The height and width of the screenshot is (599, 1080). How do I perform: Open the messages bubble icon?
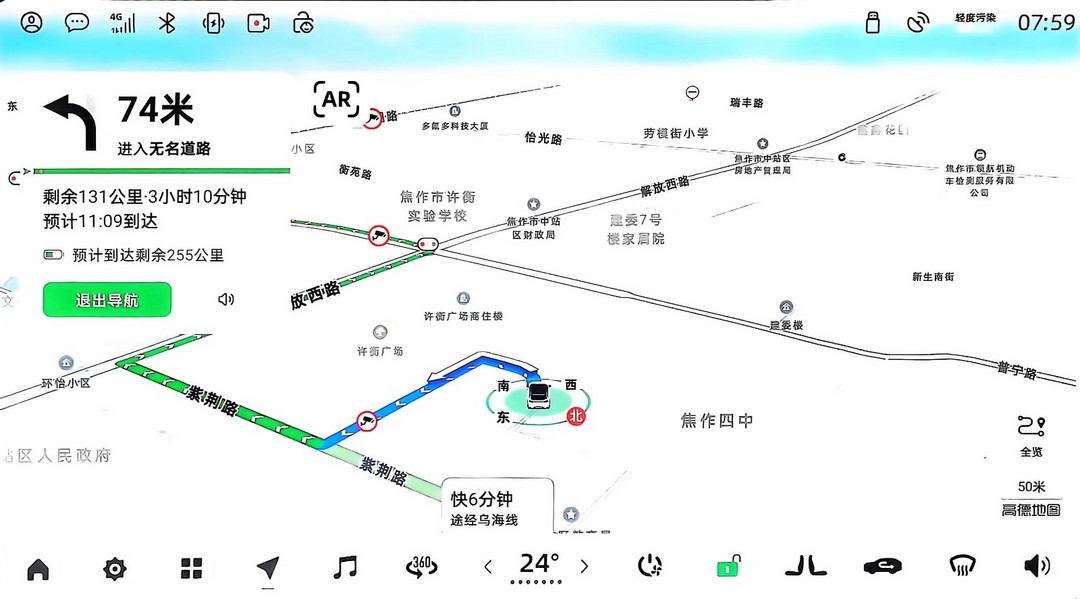point(77,22)
